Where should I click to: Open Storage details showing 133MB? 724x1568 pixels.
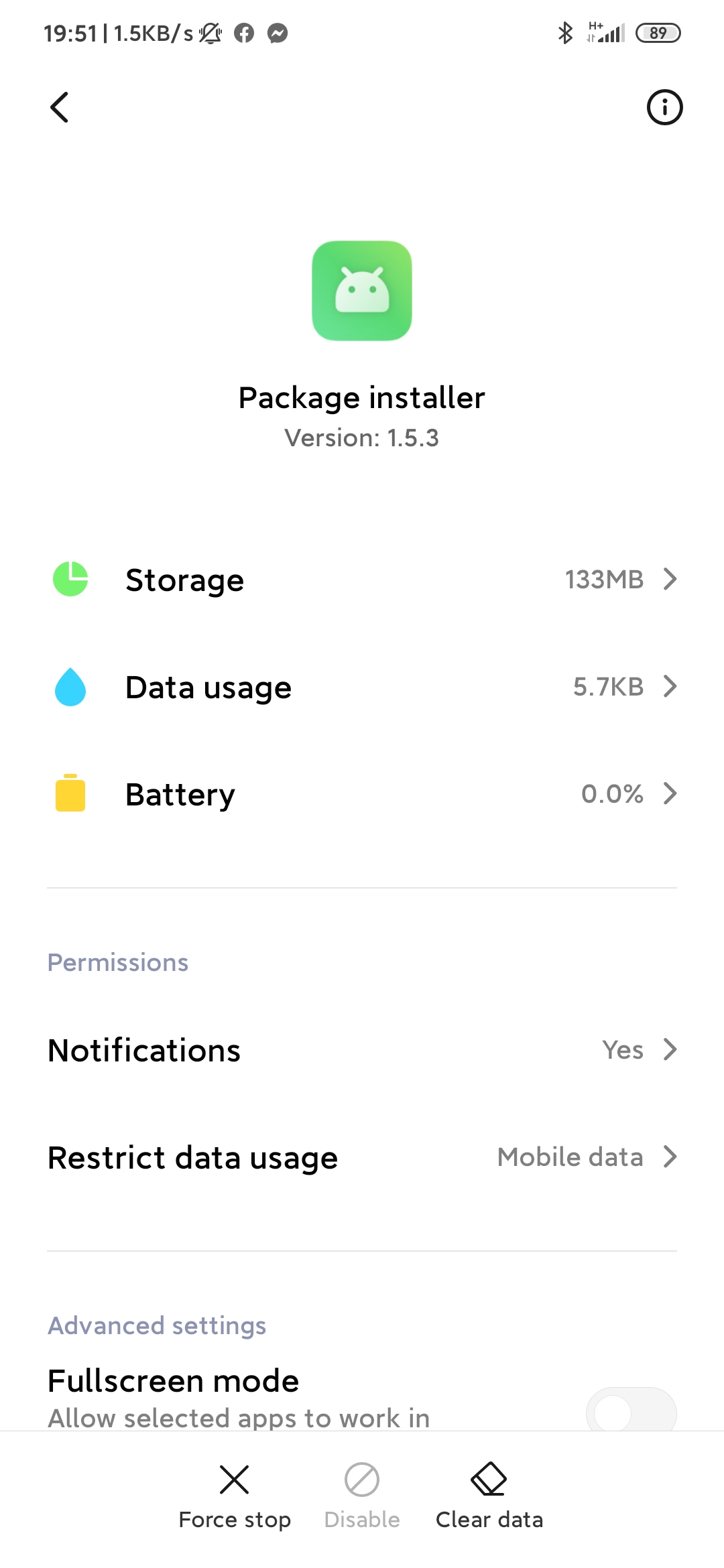click(362, 580)
